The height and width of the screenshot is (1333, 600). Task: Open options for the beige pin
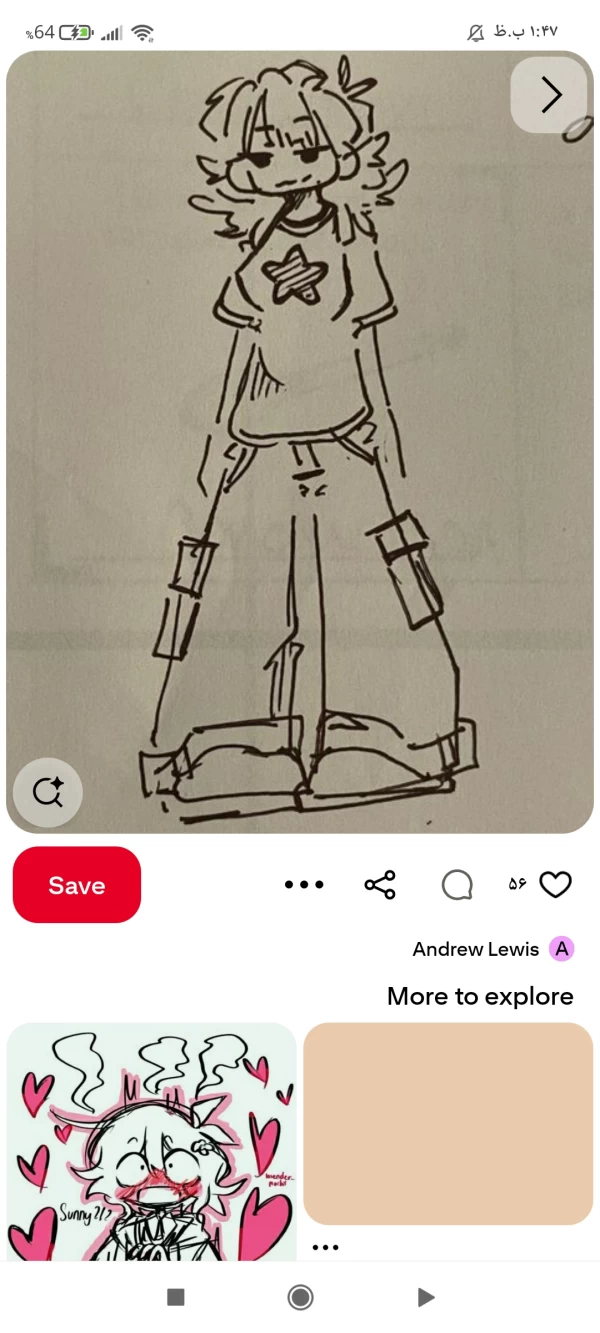(x=325, y=1247)
